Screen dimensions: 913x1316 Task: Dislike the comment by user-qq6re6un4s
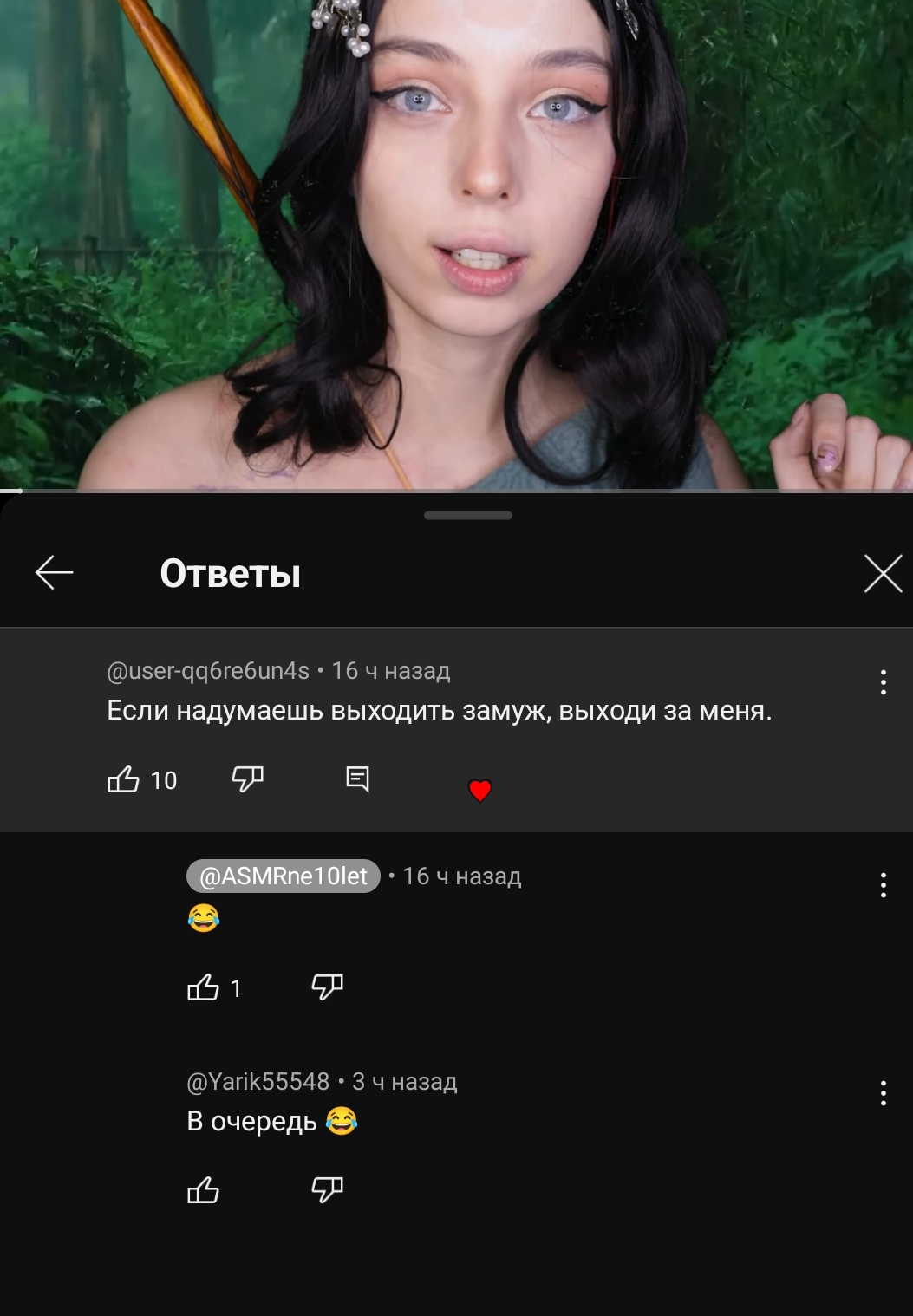[x=247, y=779]
